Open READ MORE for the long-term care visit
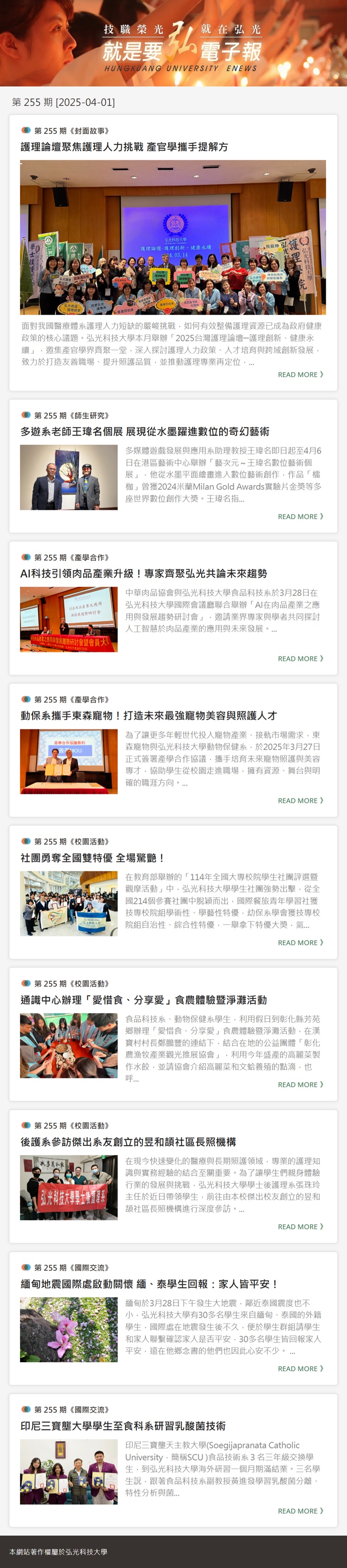 300,1227
